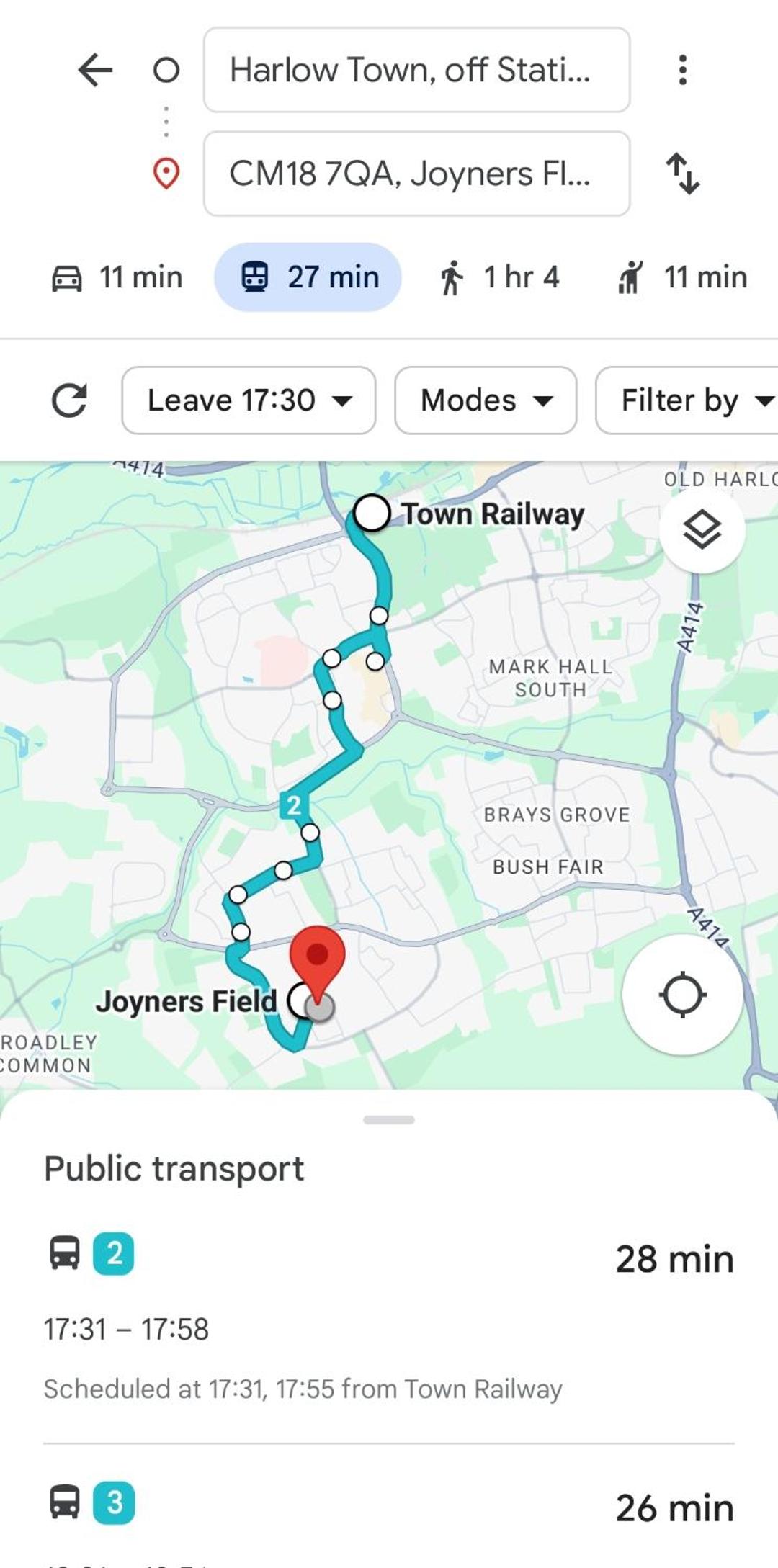Expand the Modes dropdown
The width and height of the screenshot is (778, 1568).
pos(486,400)
